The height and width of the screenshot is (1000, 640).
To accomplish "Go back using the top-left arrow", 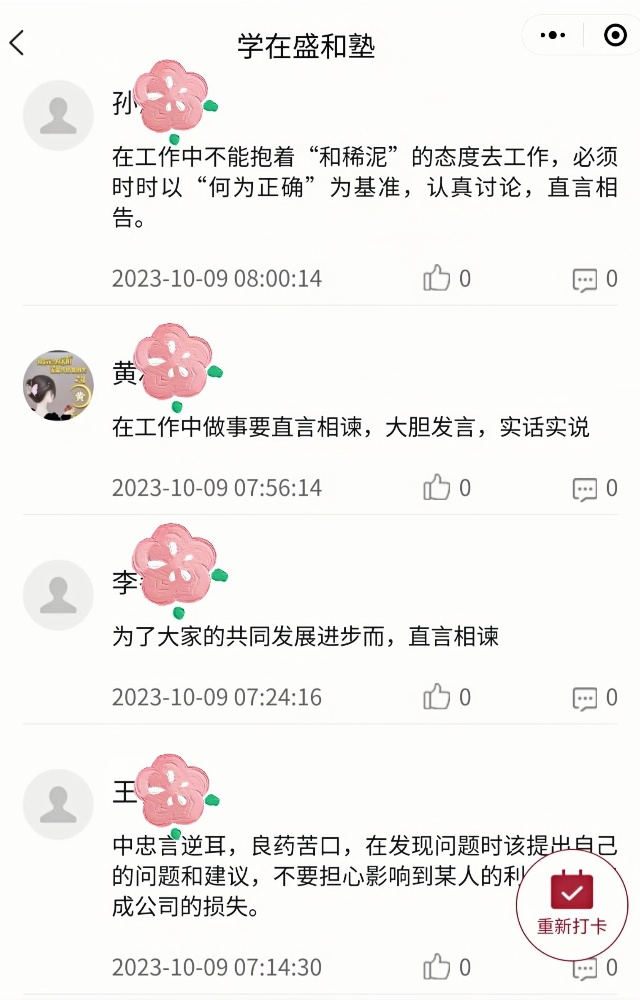I will click(x=17, y=42).
